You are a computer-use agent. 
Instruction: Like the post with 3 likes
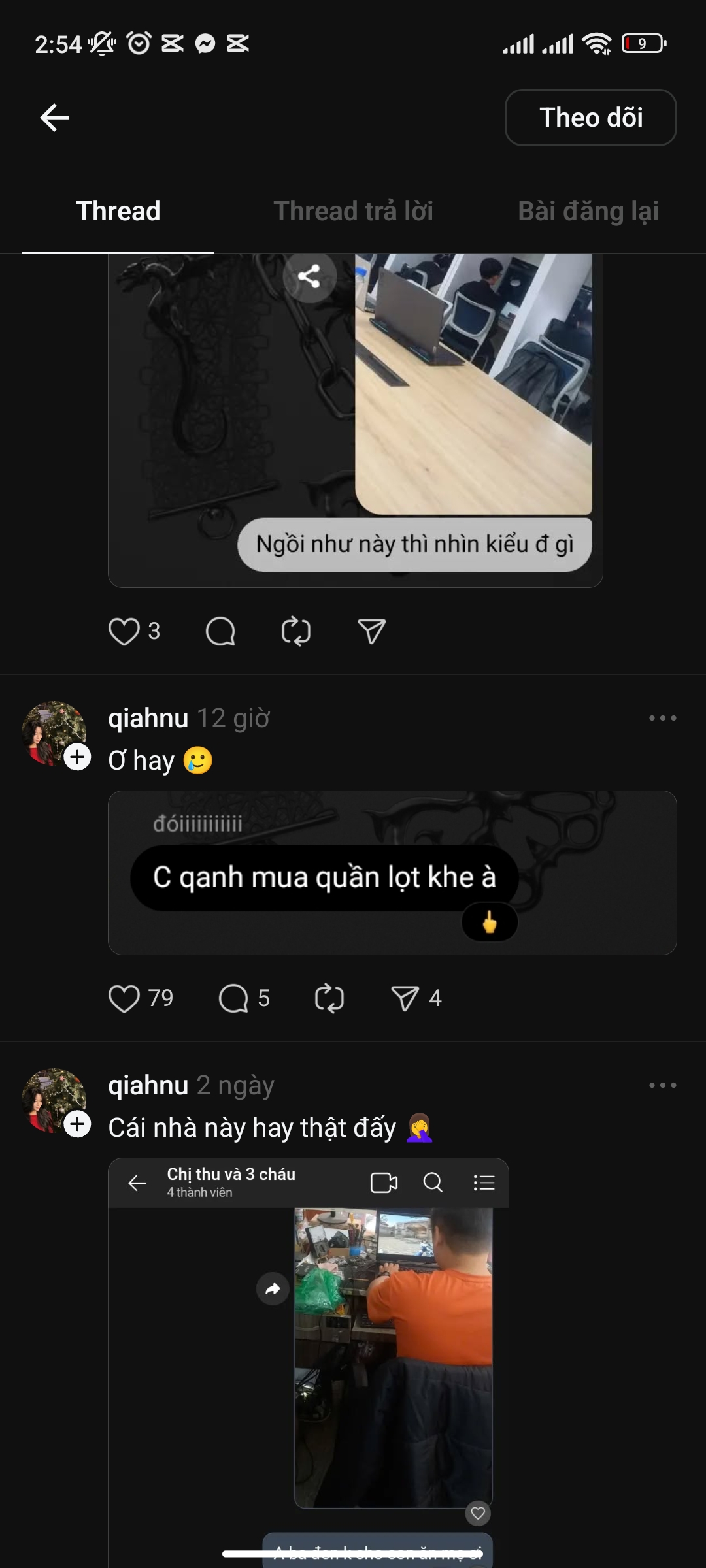point(124,632)
